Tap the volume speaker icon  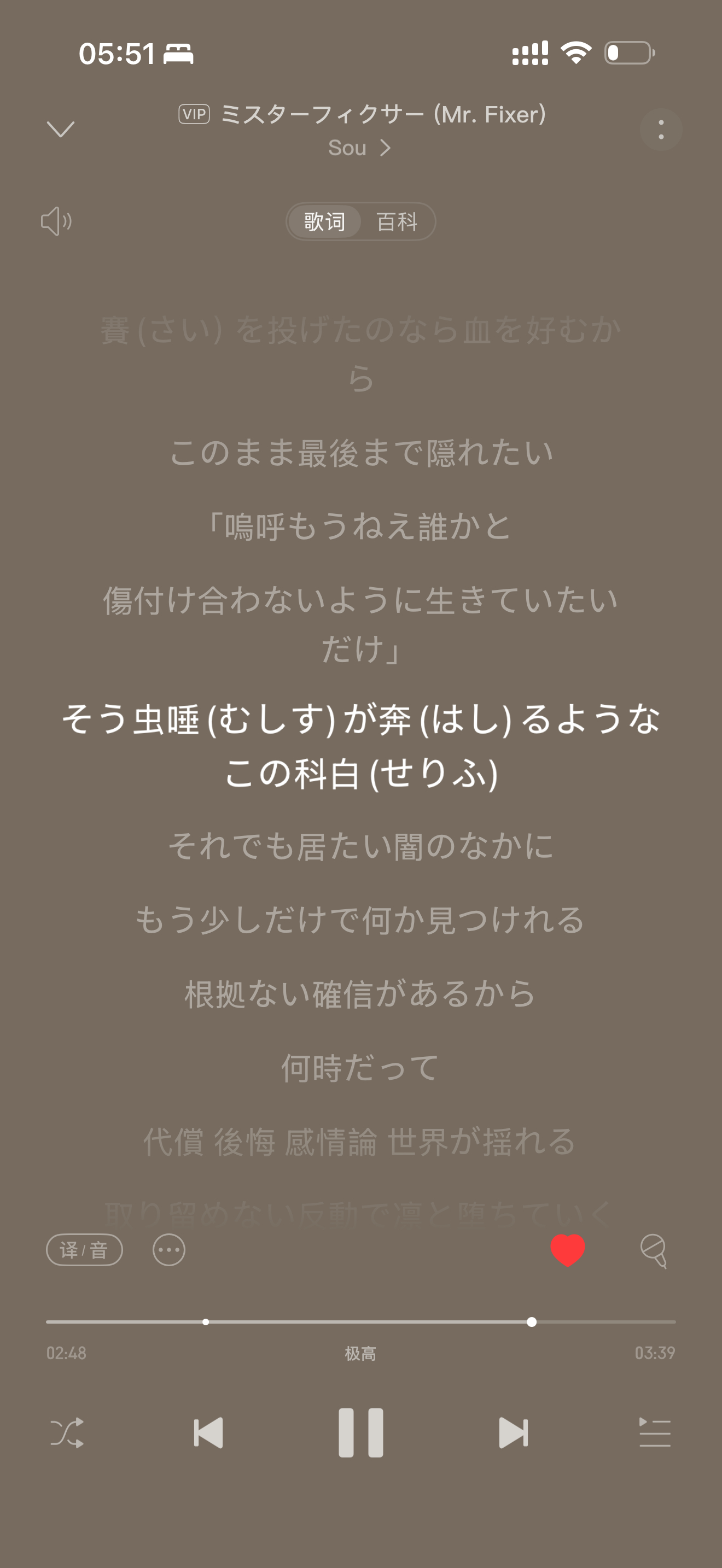point(56,221)
